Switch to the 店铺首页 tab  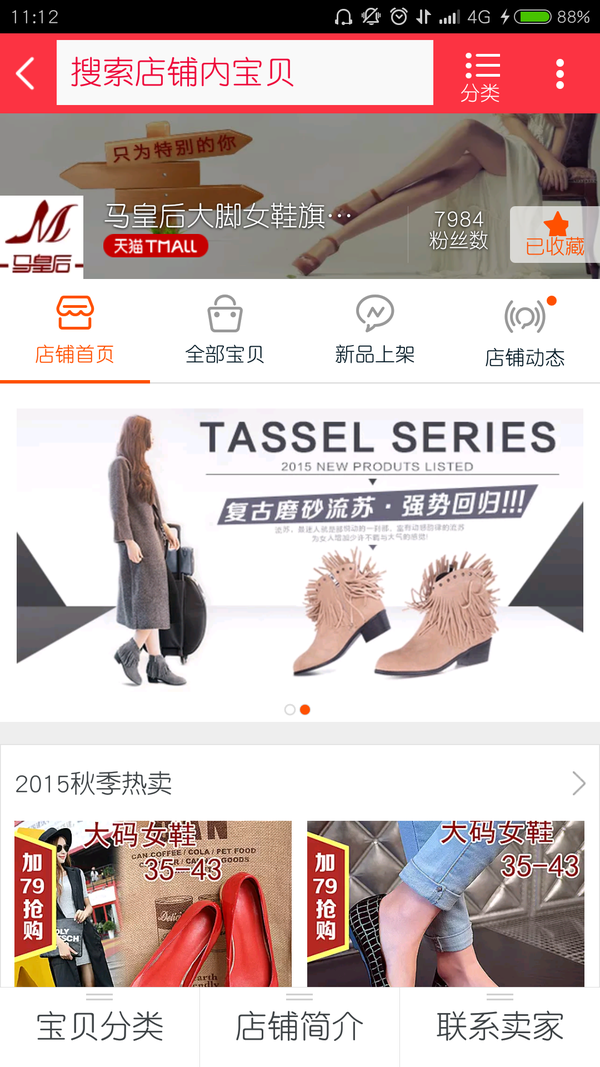coord(75,332)
